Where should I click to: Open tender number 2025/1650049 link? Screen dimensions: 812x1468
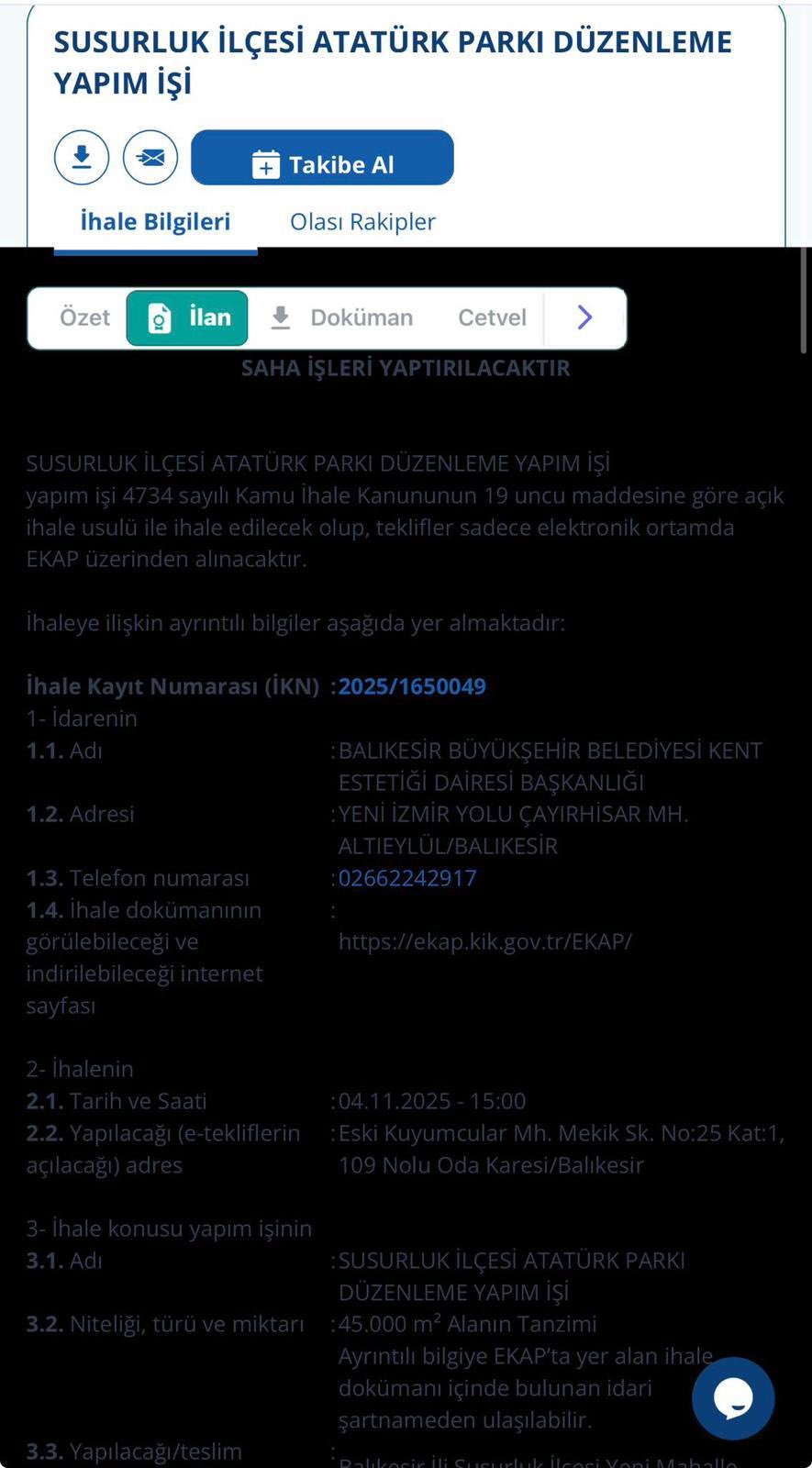tap(412, 686)
